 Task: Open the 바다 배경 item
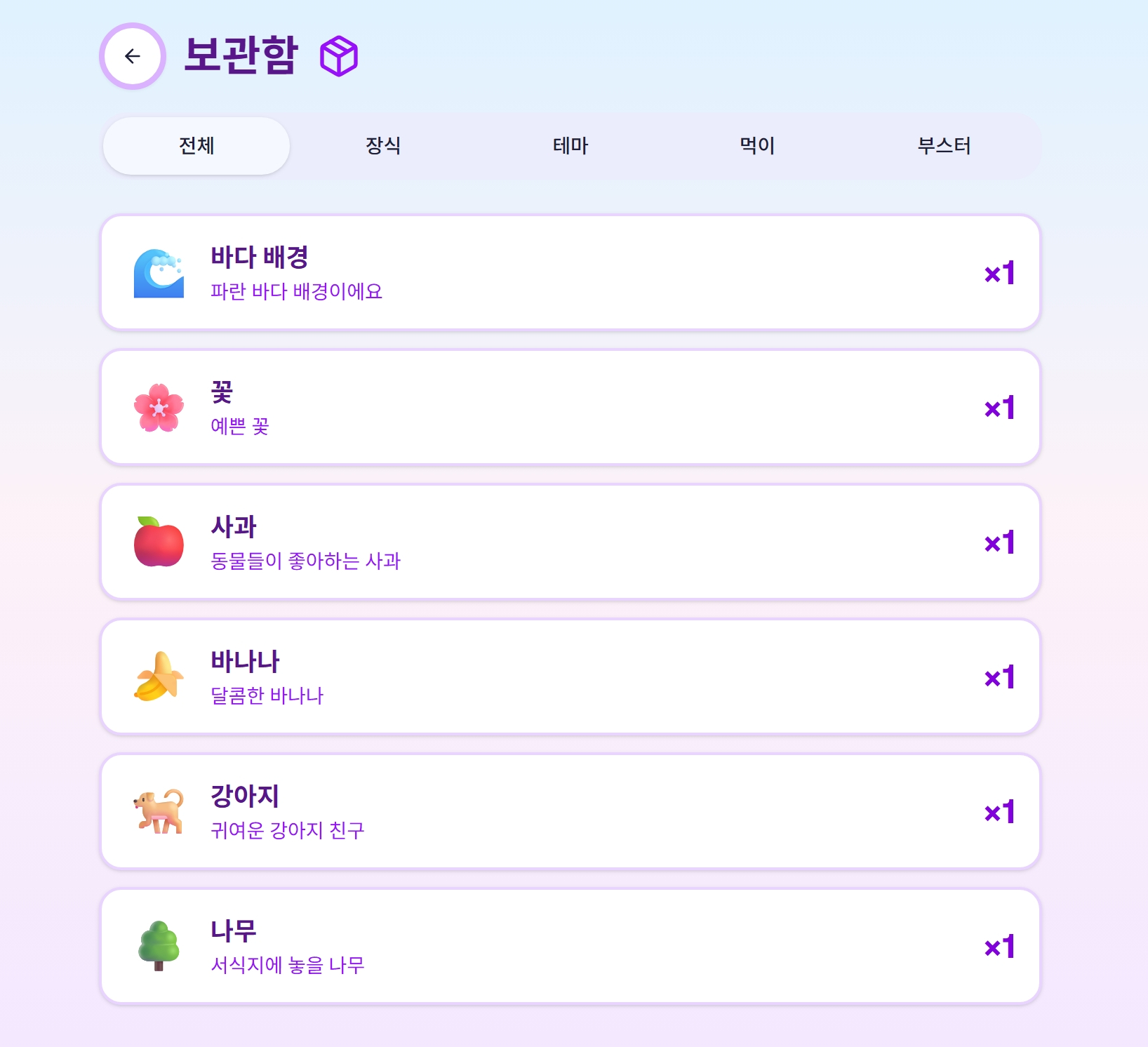[x=570, y=272]
